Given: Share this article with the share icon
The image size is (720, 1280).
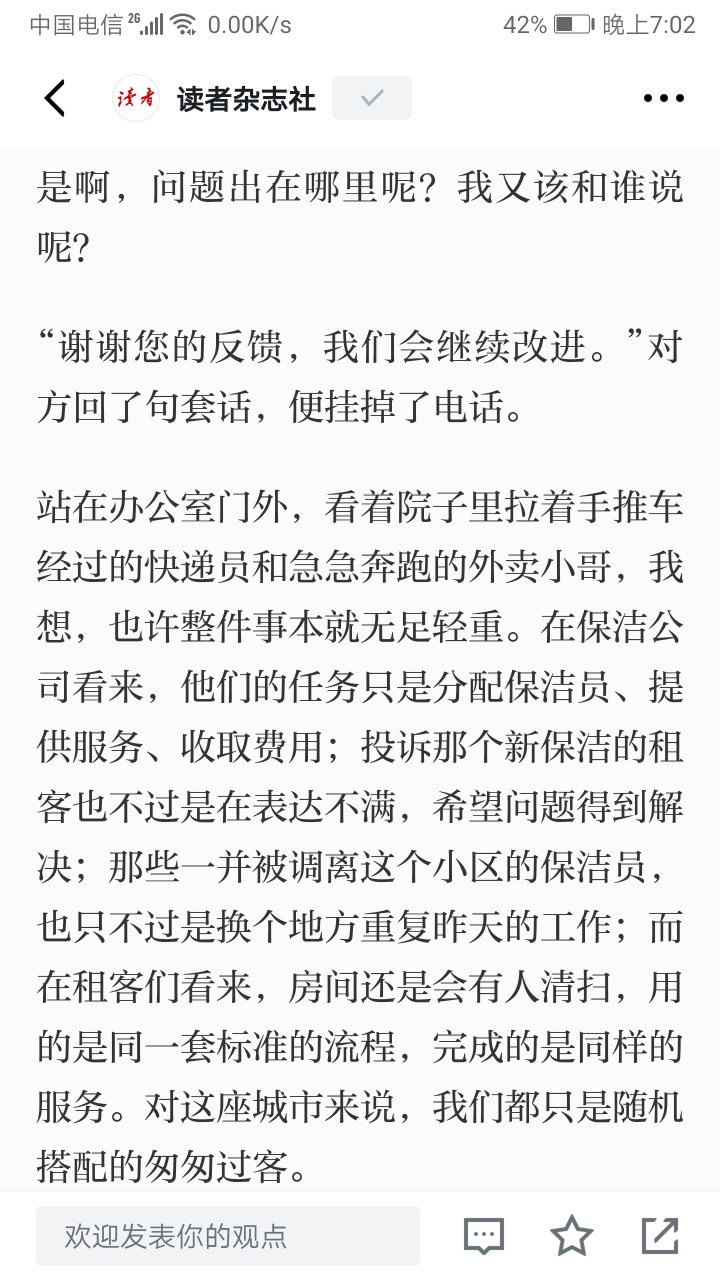Looking at the screenshot, I should [x=660, y=1236].
